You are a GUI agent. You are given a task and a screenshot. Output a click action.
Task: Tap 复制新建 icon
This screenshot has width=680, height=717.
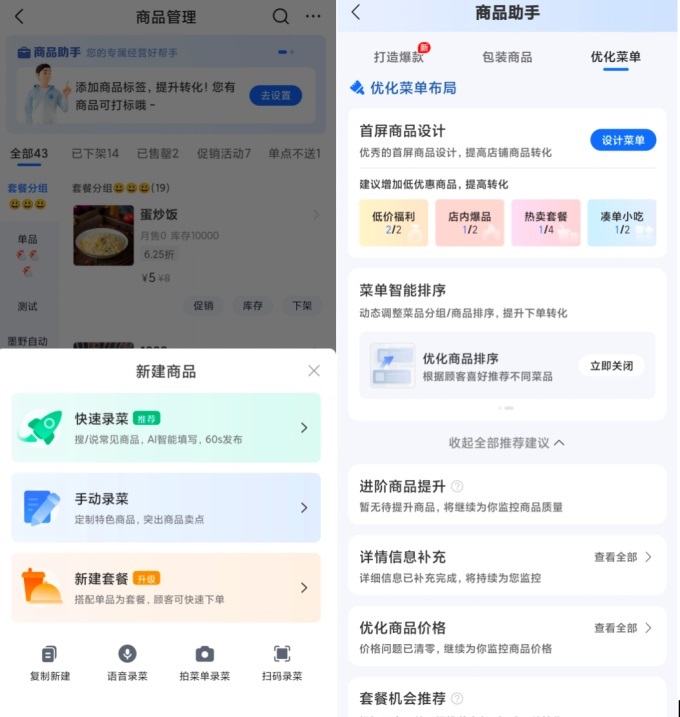[50, 663]
